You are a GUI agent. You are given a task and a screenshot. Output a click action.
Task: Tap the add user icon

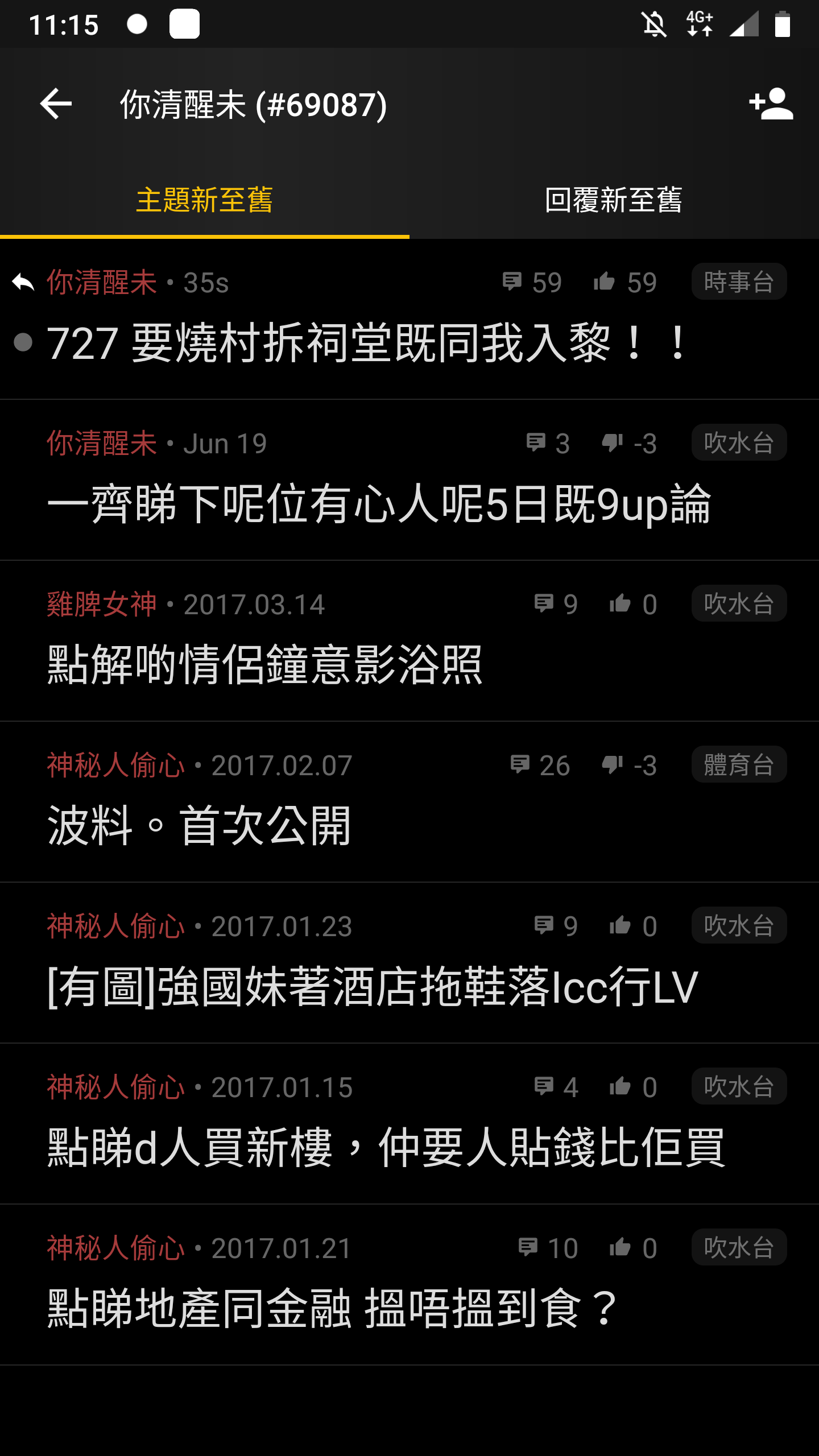click(771, 104)
